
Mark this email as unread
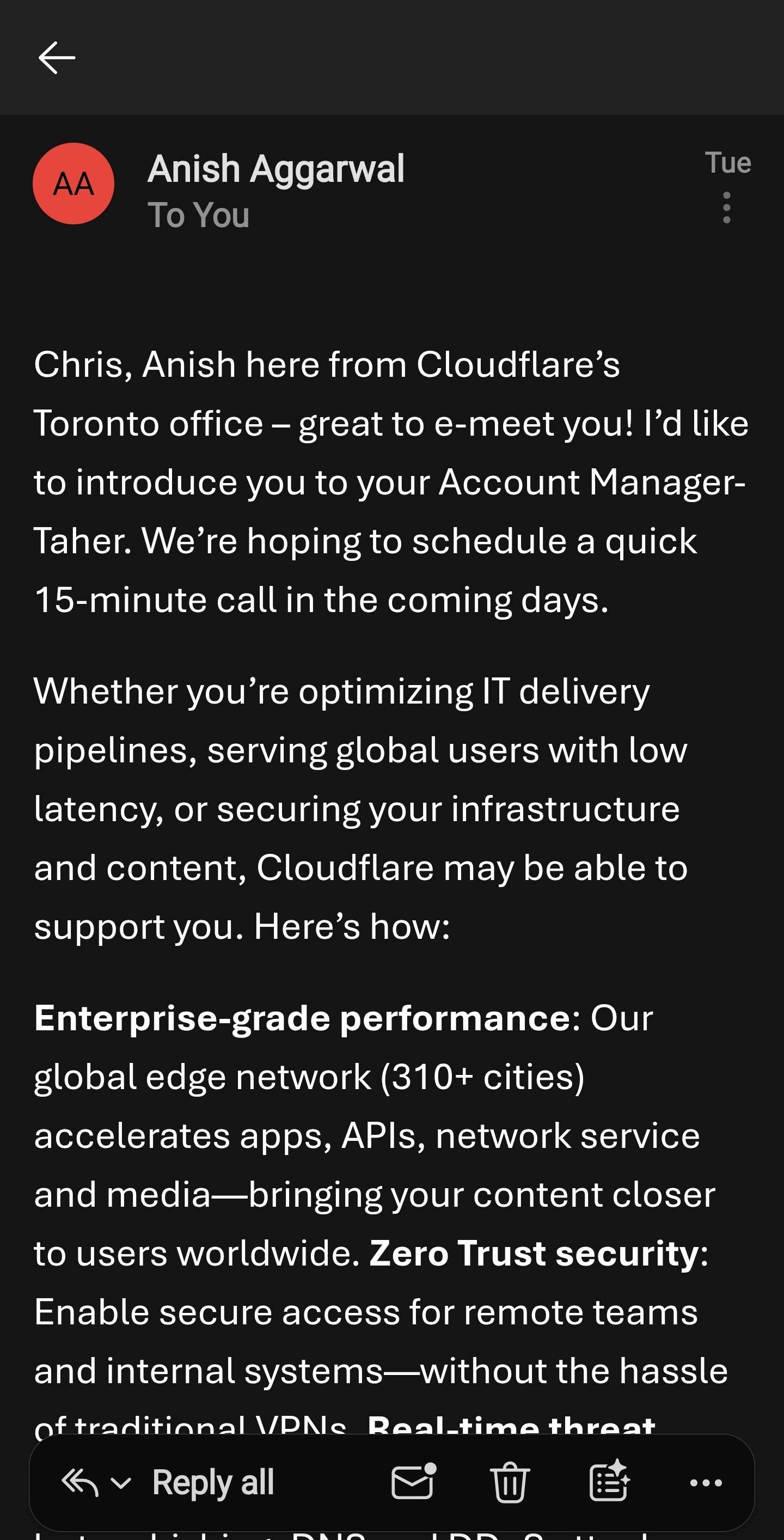[x=413, y=1482]
